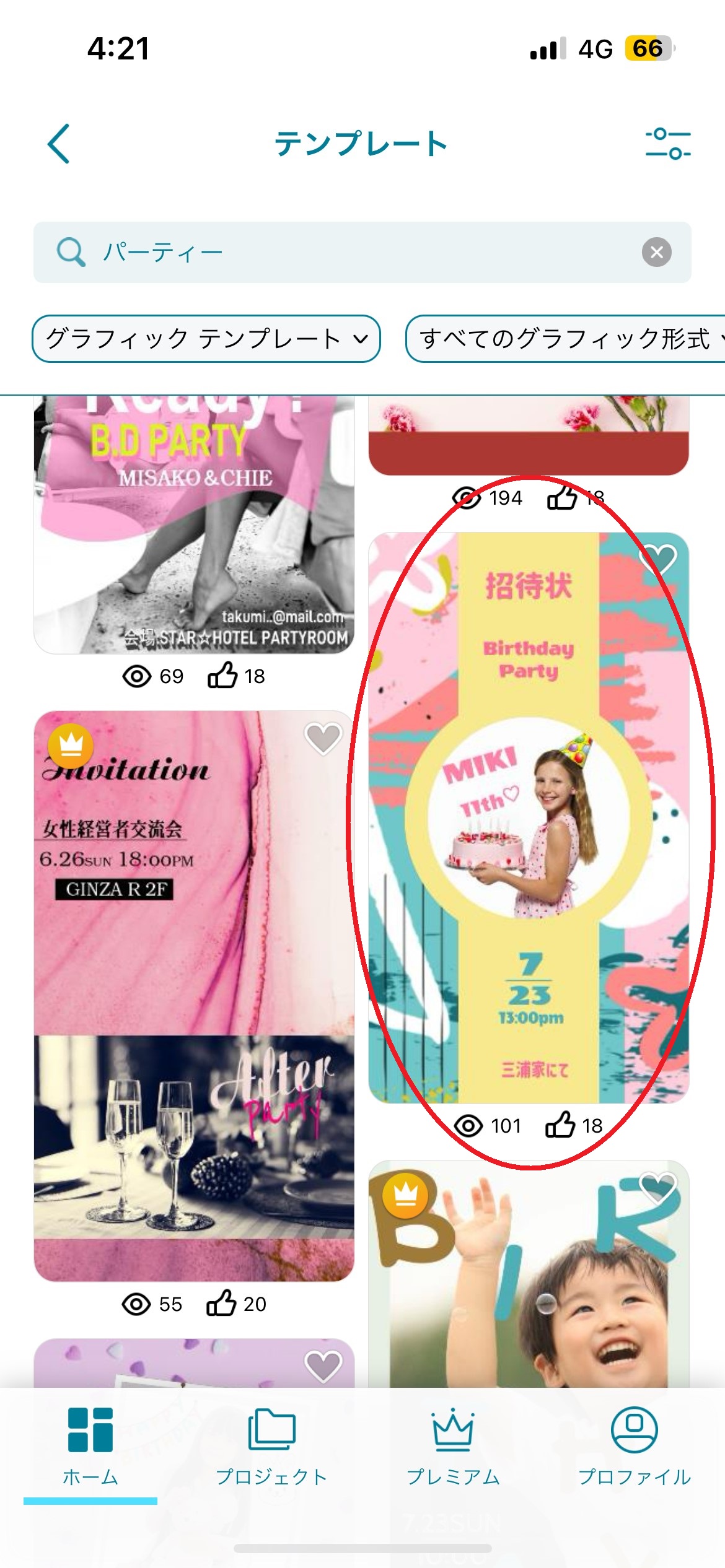The image size is (725, 1568).
Task: Open the filter settings icon
Action: [x=667, y=144]
